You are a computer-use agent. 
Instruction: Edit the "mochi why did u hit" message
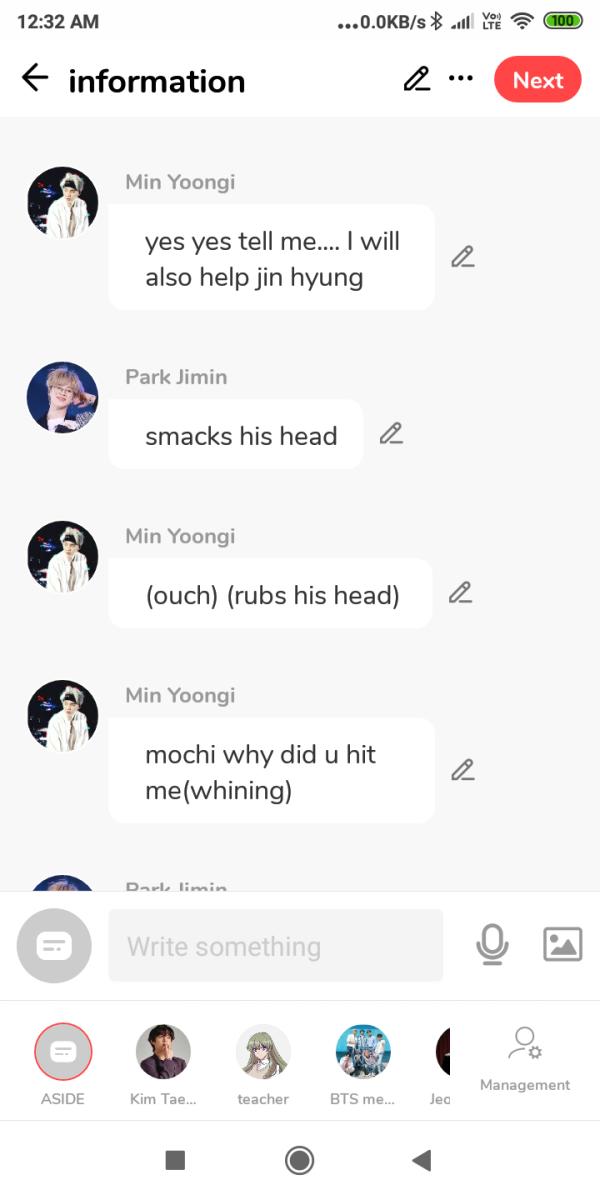462,770
